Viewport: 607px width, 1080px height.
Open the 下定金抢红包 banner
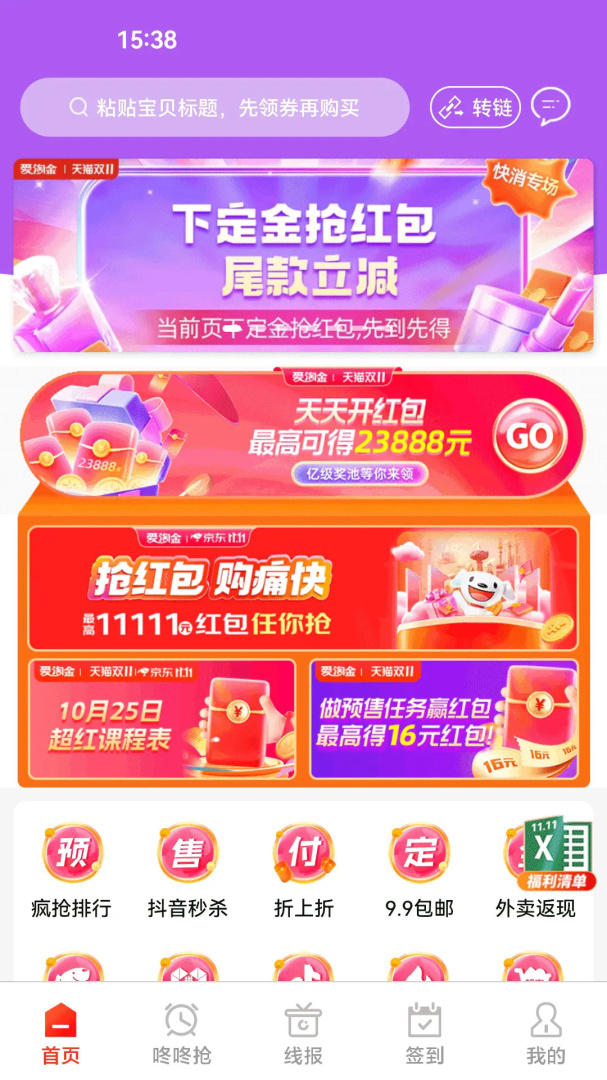303,255
